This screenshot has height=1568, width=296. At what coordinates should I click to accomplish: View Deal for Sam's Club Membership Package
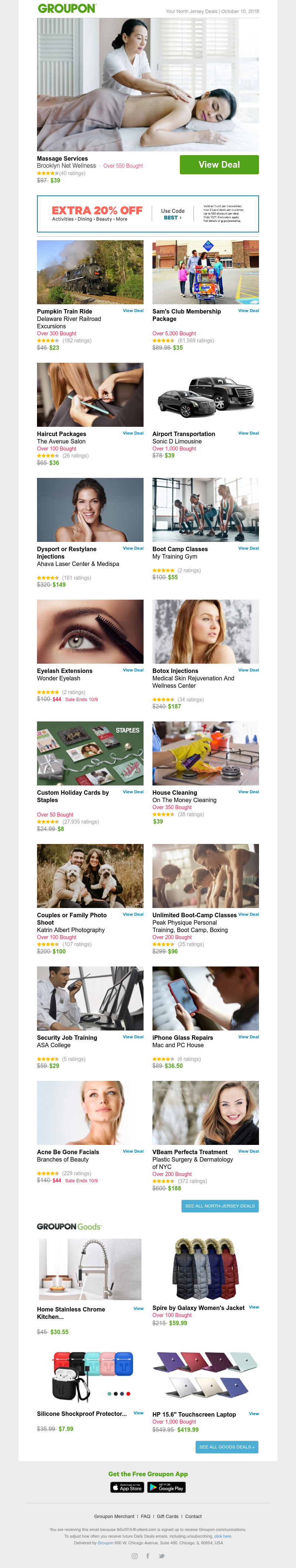click(248, 311)
